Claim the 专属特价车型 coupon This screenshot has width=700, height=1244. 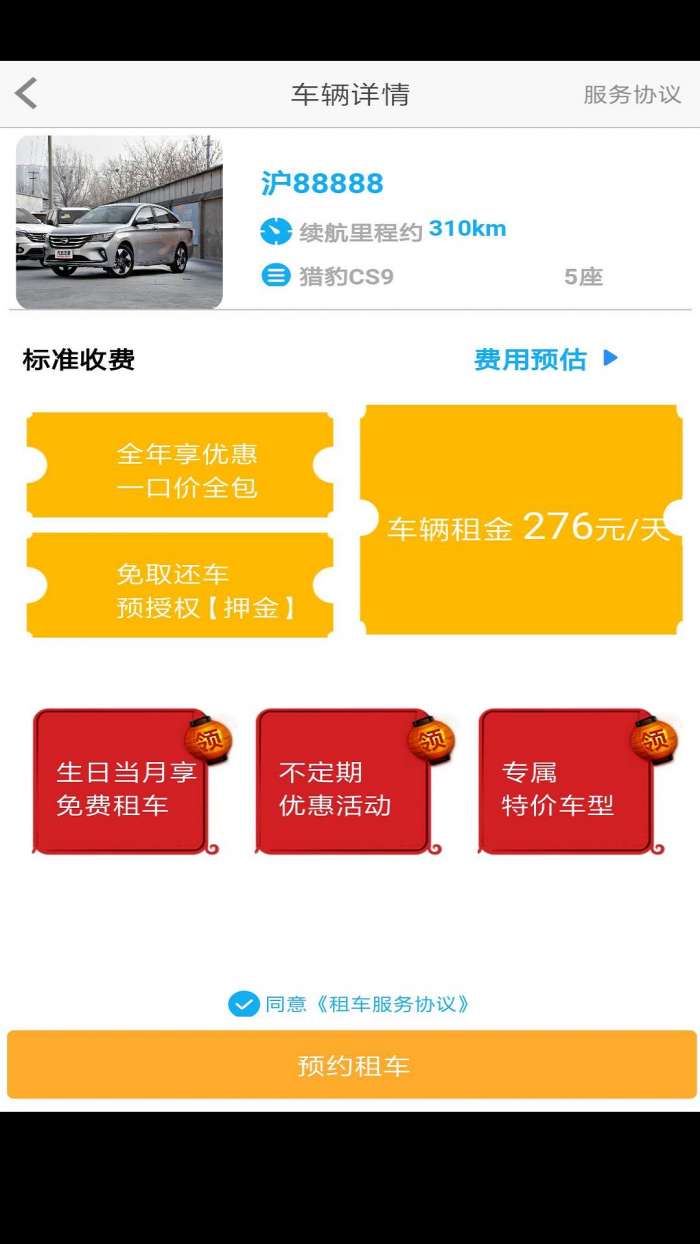(x=654, y=741)
